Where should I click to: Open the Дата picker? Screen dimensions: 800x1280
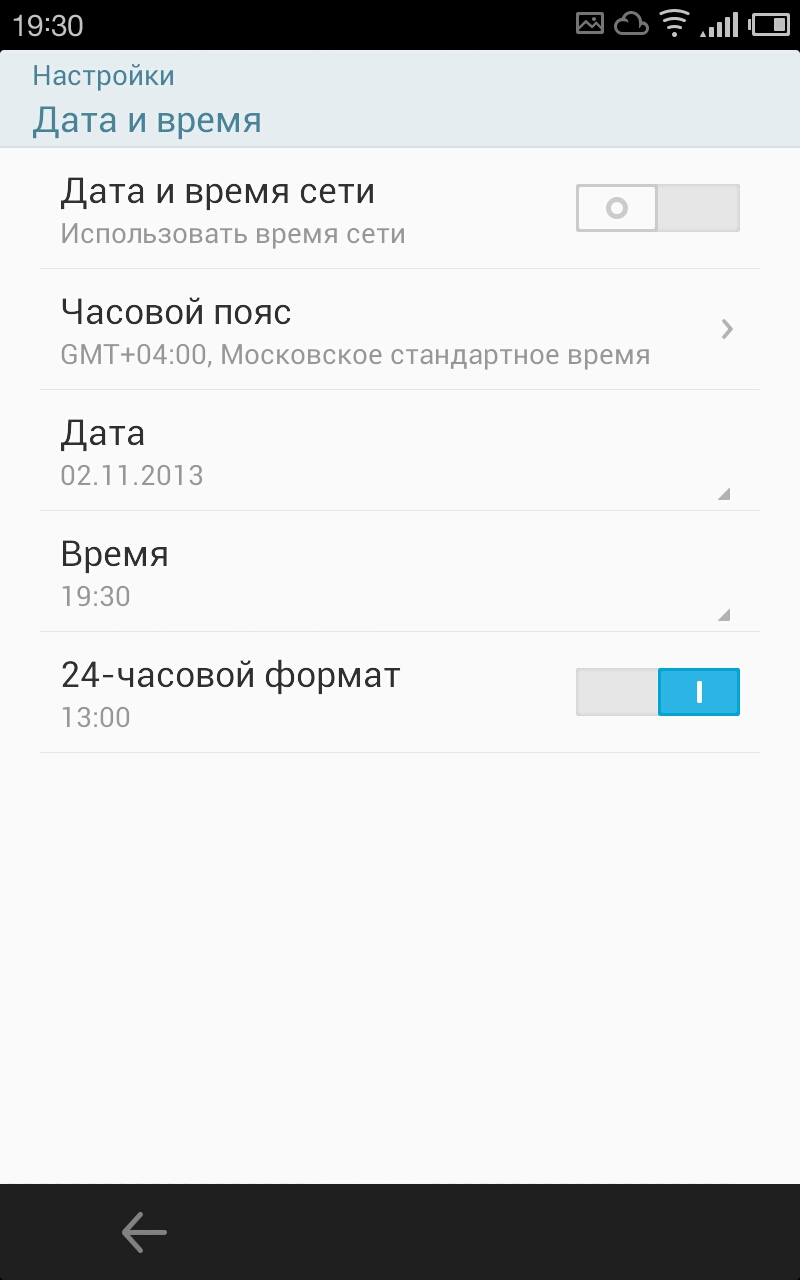(400, 451)
